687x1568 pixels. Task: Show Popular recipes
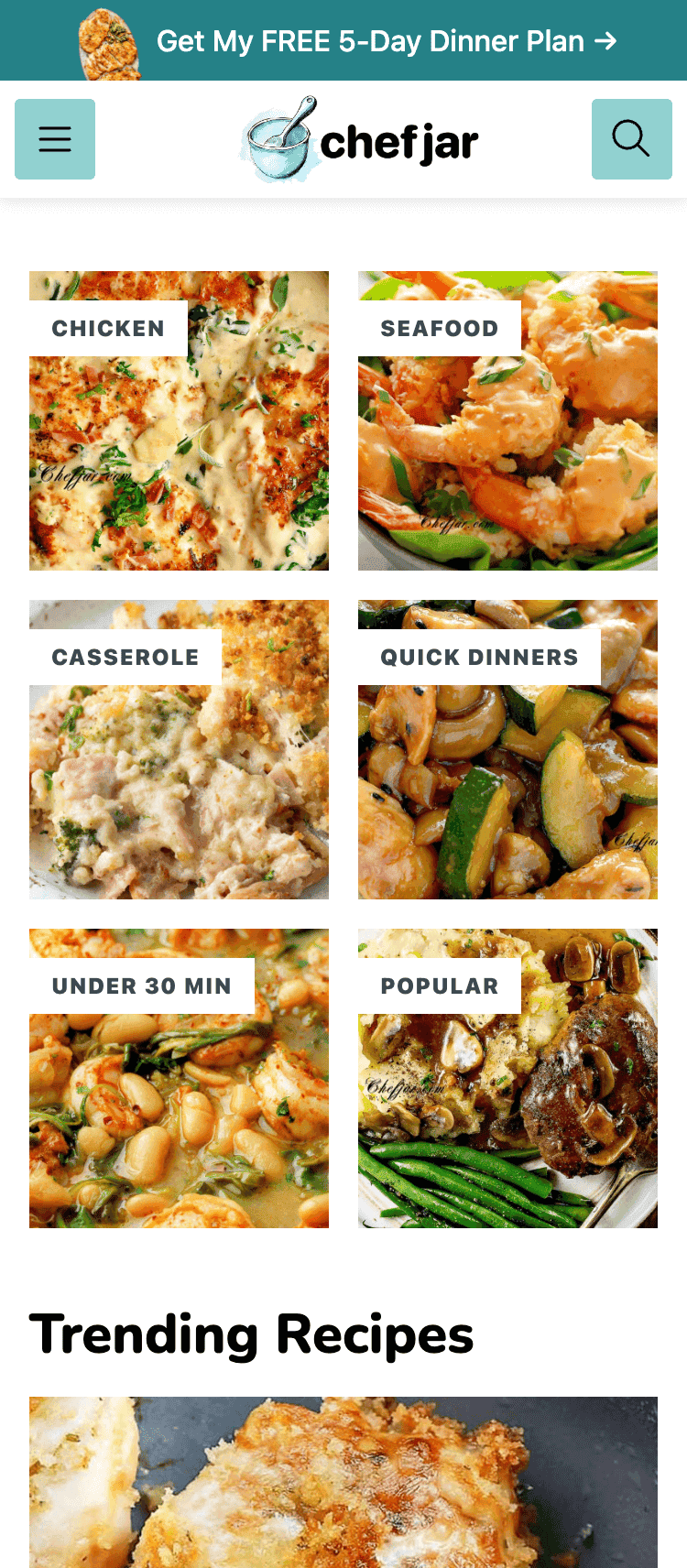[x=507, y=1079]
